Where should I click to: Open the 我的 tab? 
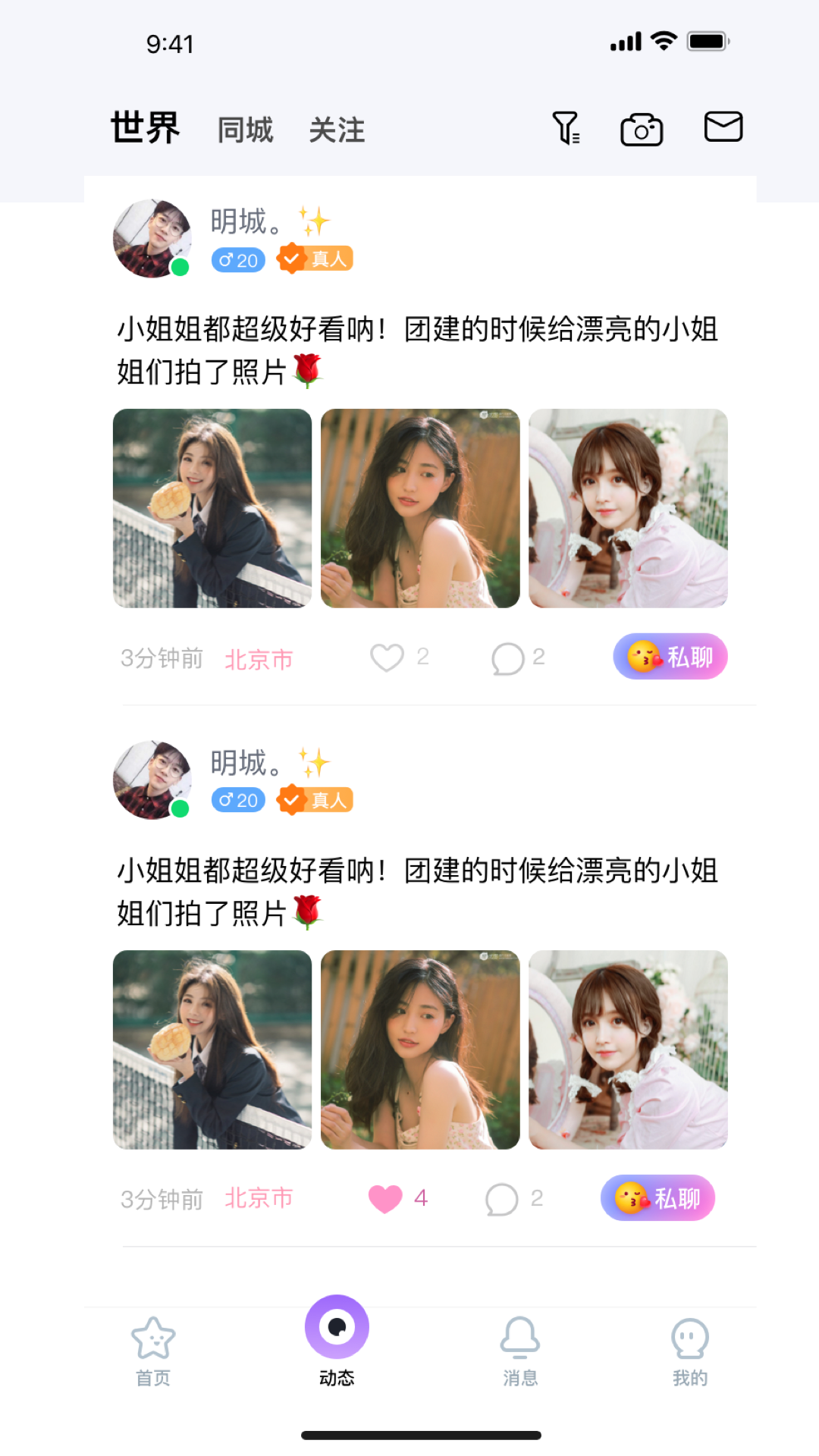(x=690, y=1351)
